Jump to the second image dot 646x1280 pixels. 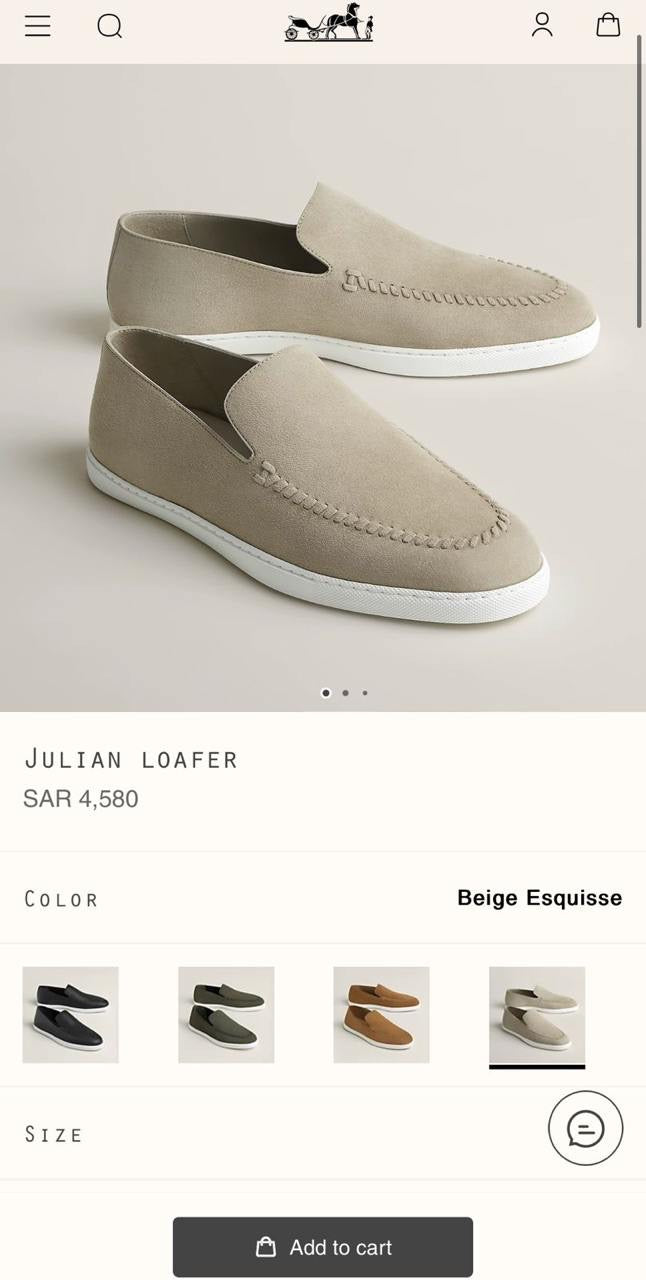click(x=345, y=693)
